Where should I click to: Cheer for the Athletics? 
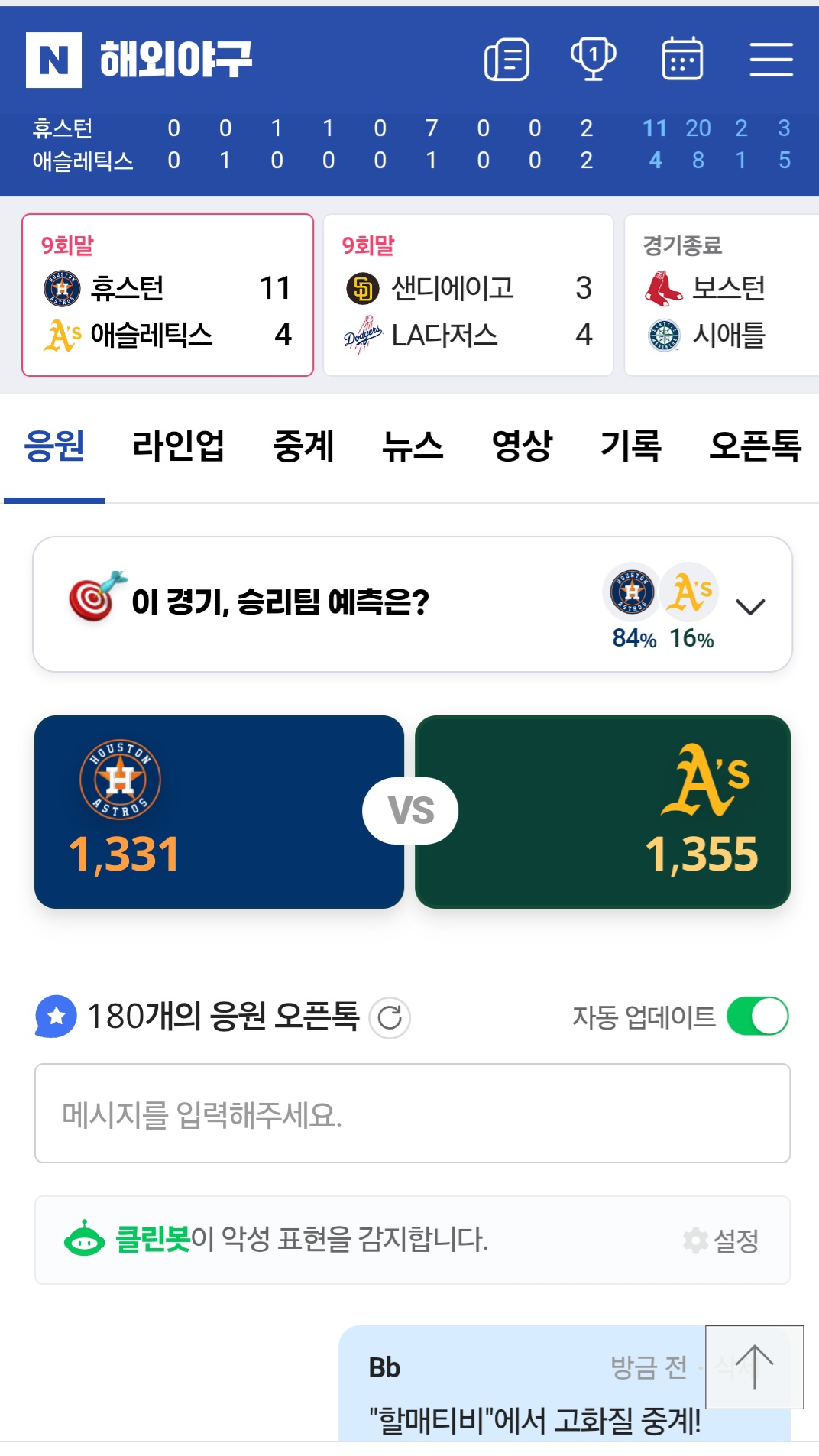click(602, 812)
